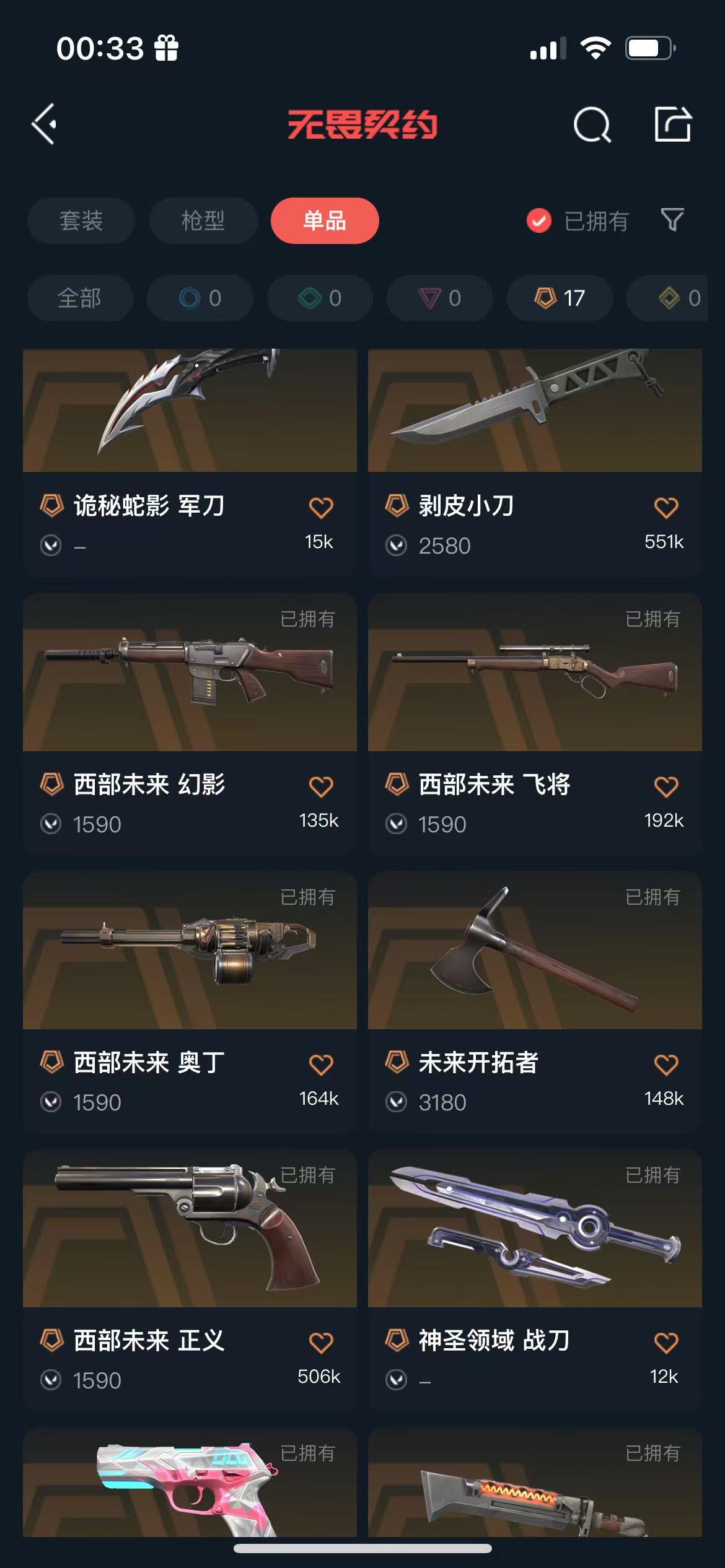Select the orange rarity chip showing 17

pyautogui.click(x=560, y=298)
